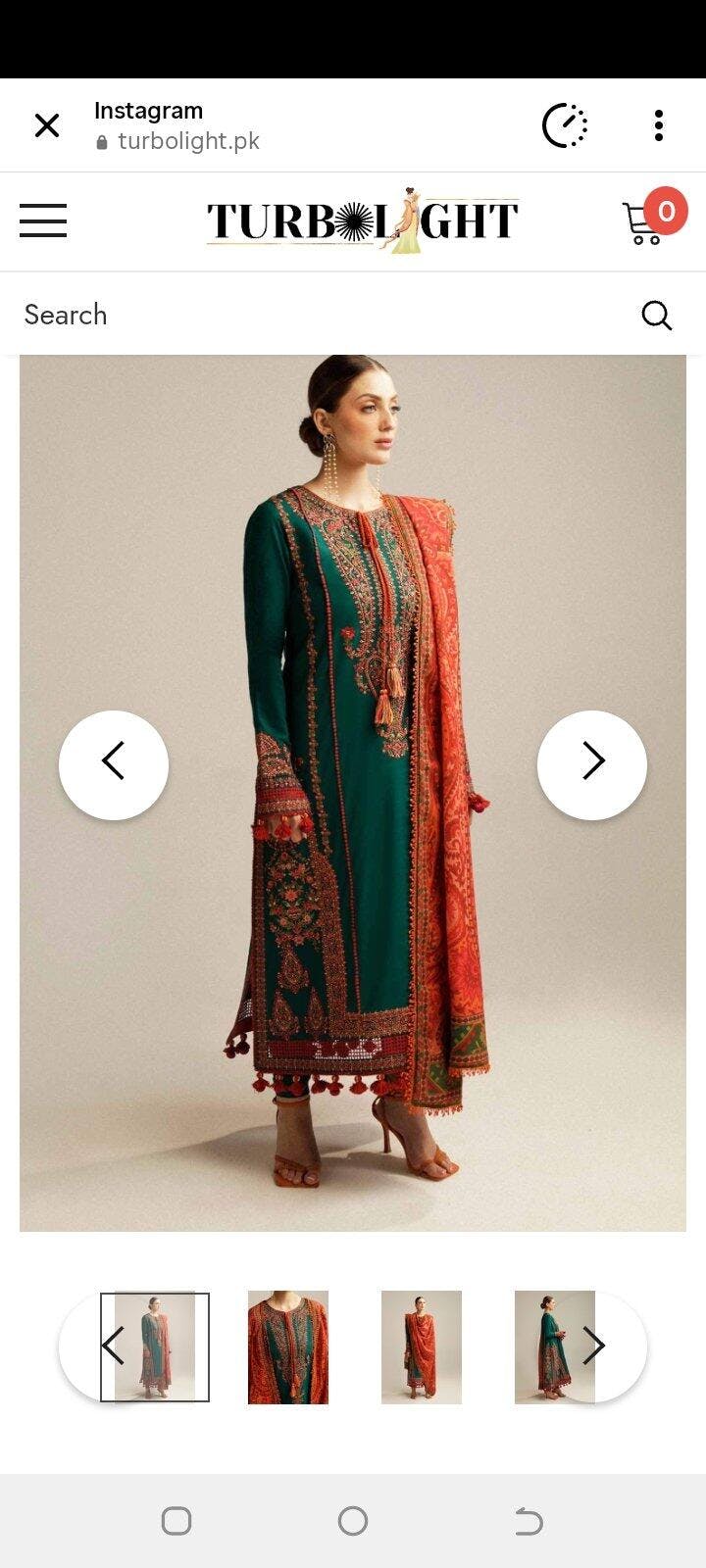View the close-up embroidery thumbnail

pyautogui.click(x=288, y=1347)
